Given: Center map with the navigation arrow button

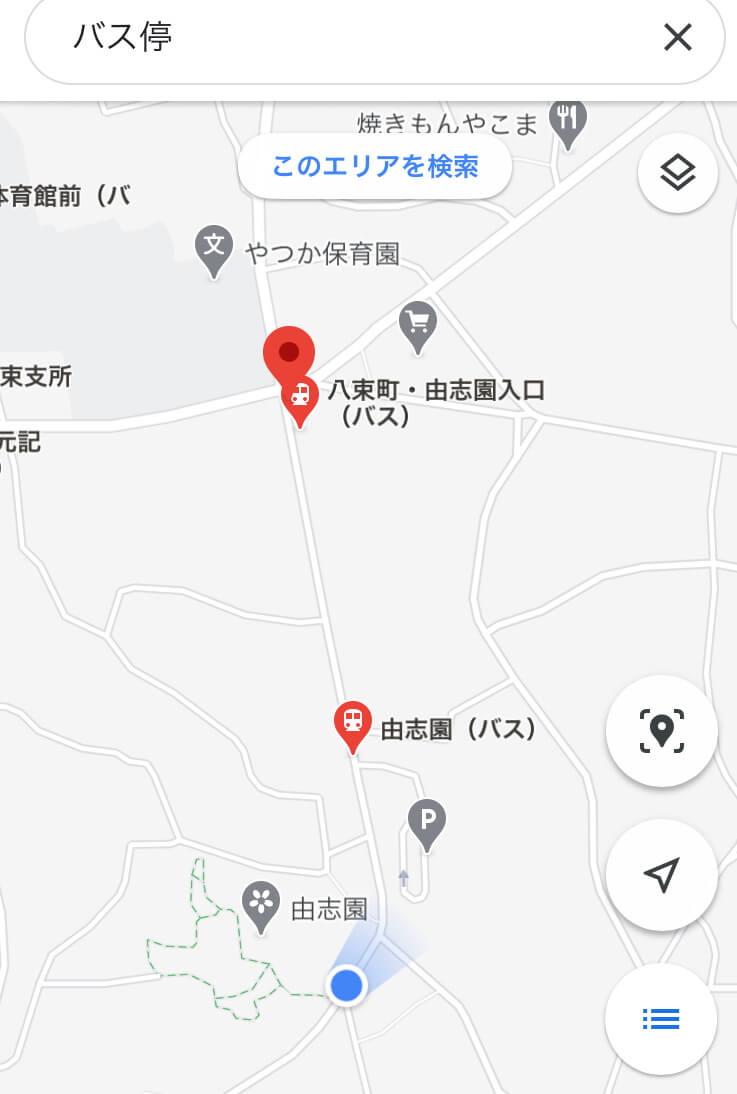Looking at the screenshot, I should coord(662,875).
